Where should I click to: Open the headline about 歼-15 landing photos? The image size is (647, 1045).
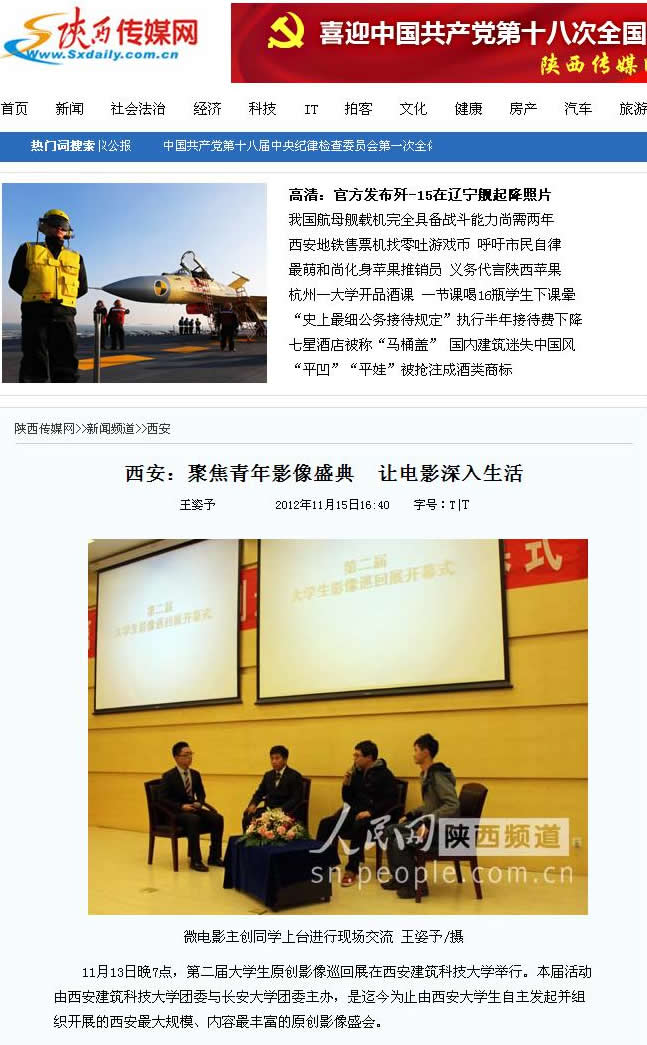coord(419,195)
